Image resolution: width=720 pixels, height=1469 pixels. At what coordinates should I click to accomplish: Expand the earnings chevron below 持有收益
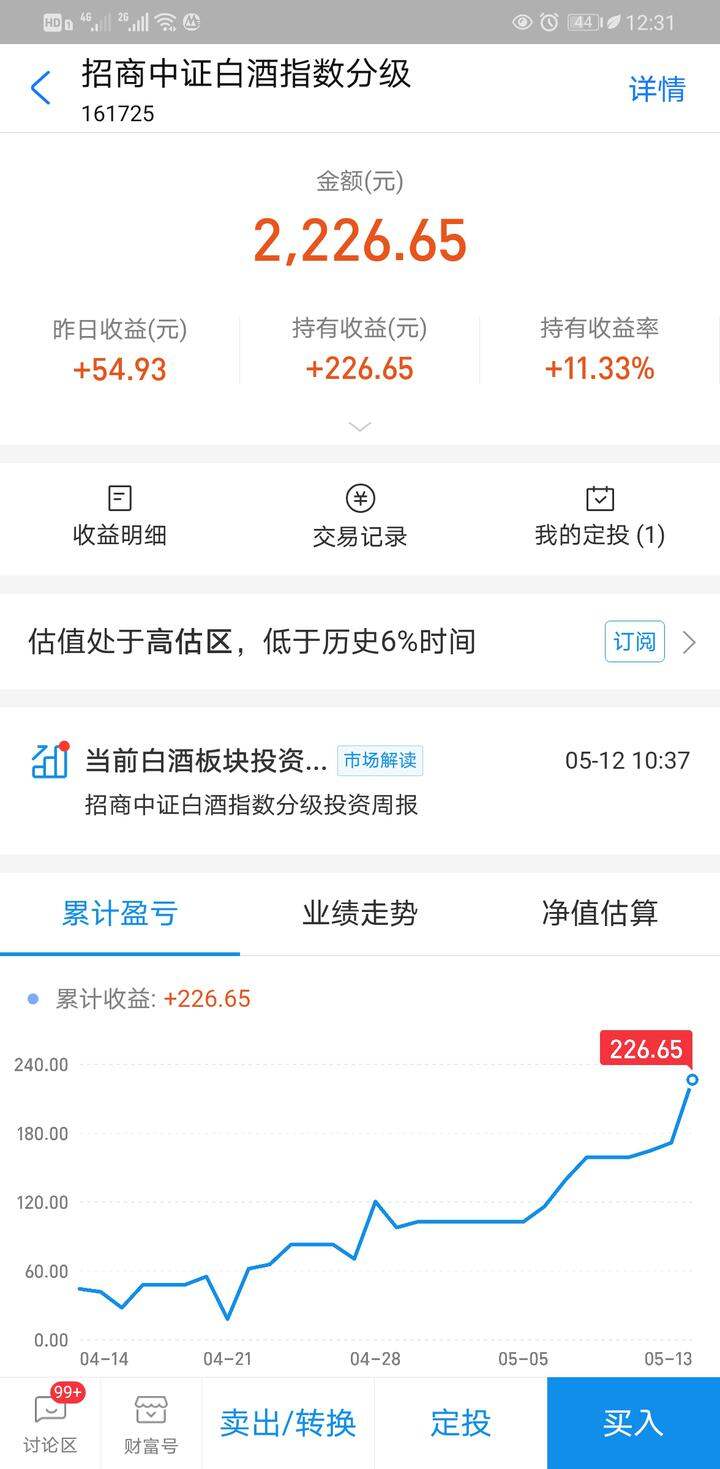(360, 426)
